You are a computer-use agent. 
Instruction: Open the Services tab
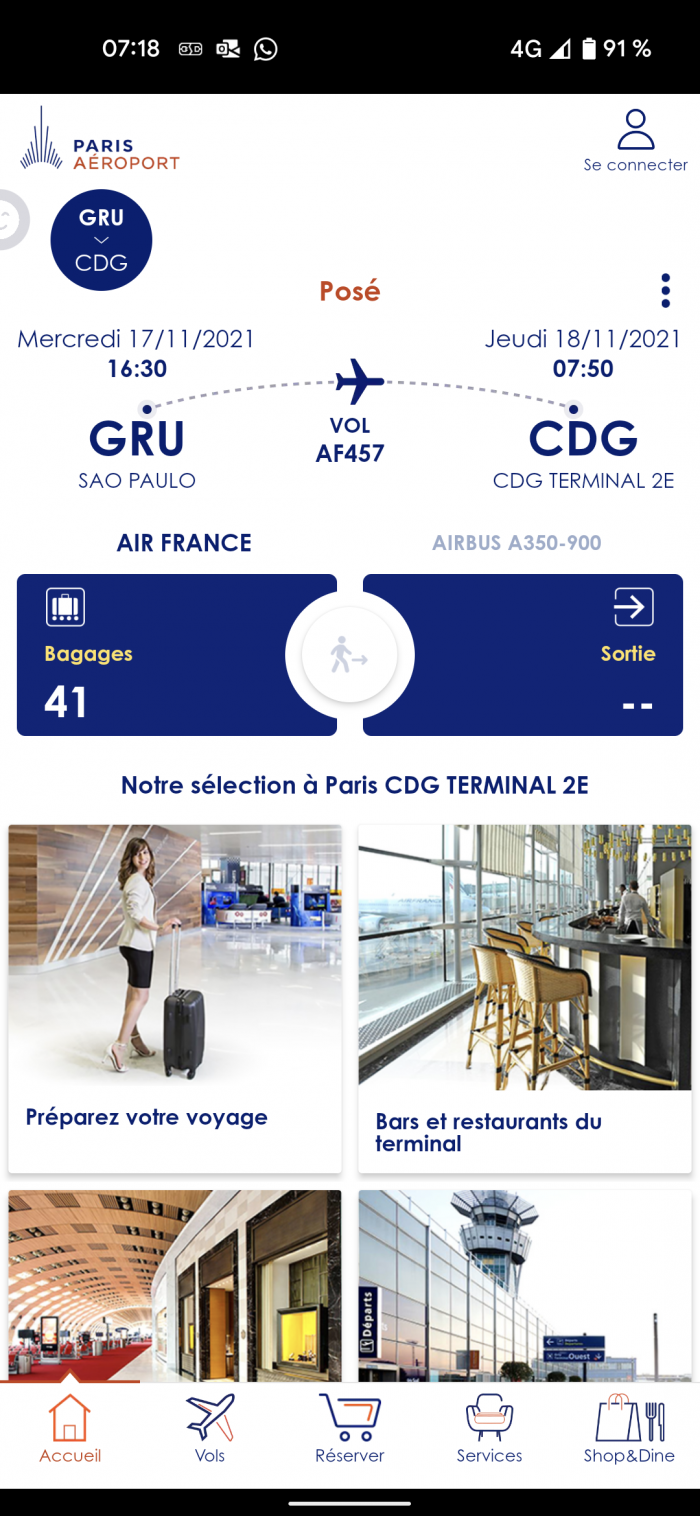[x=489, y=1429]
